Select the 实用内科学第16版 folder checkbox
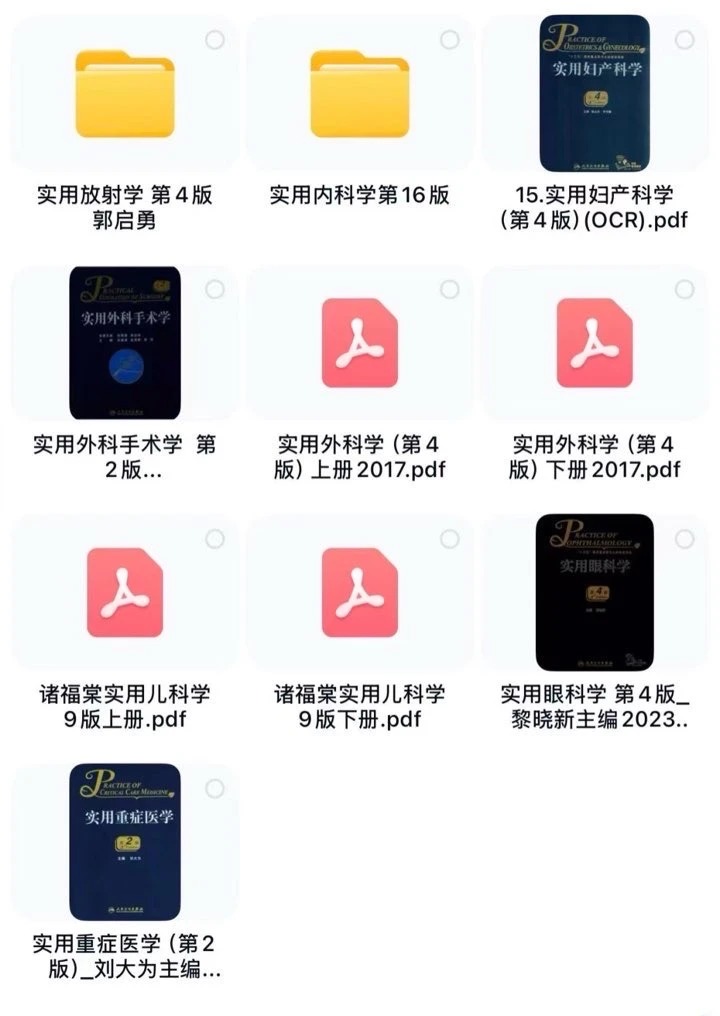The image size is (720, 1016). 450,40
